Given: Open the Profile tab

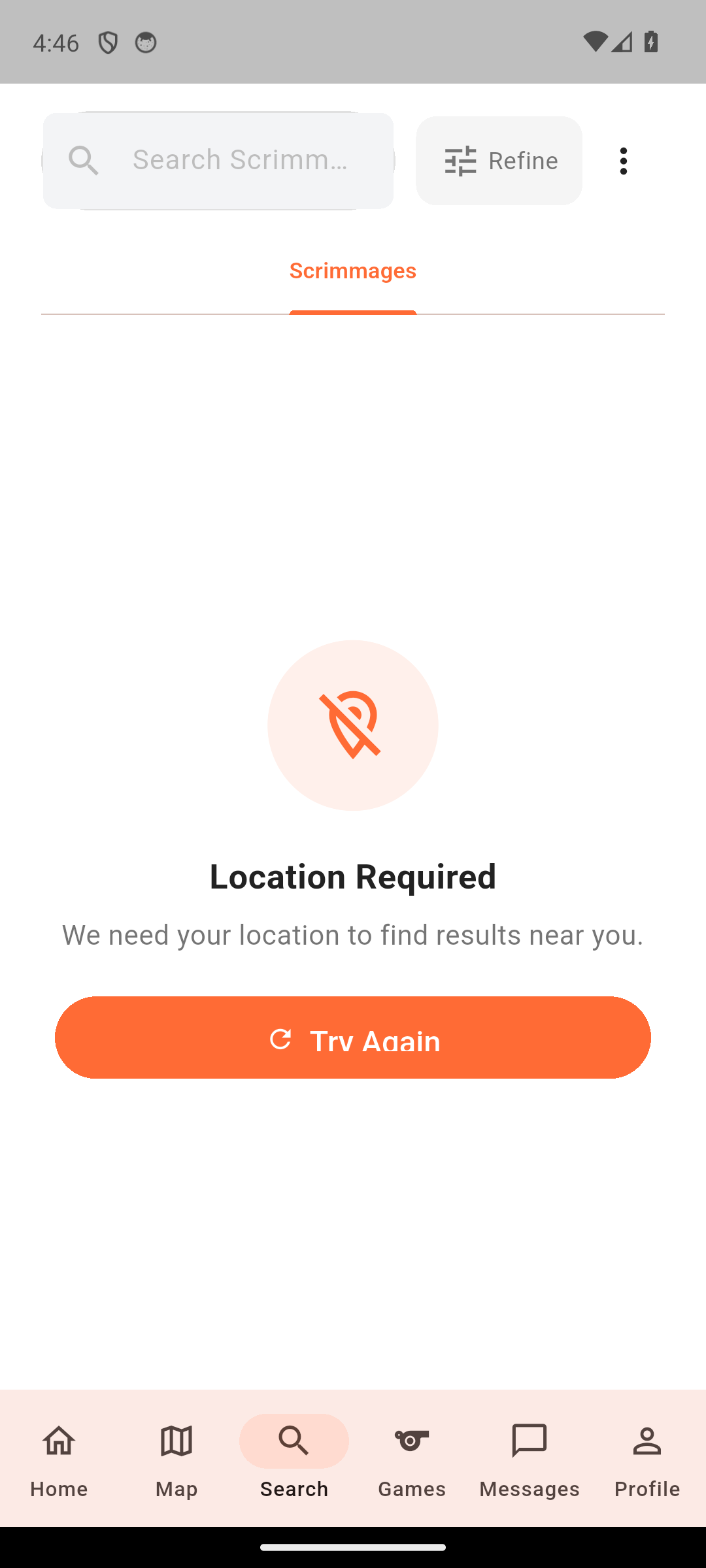Looking at the screenshot, I should 647,1460.
